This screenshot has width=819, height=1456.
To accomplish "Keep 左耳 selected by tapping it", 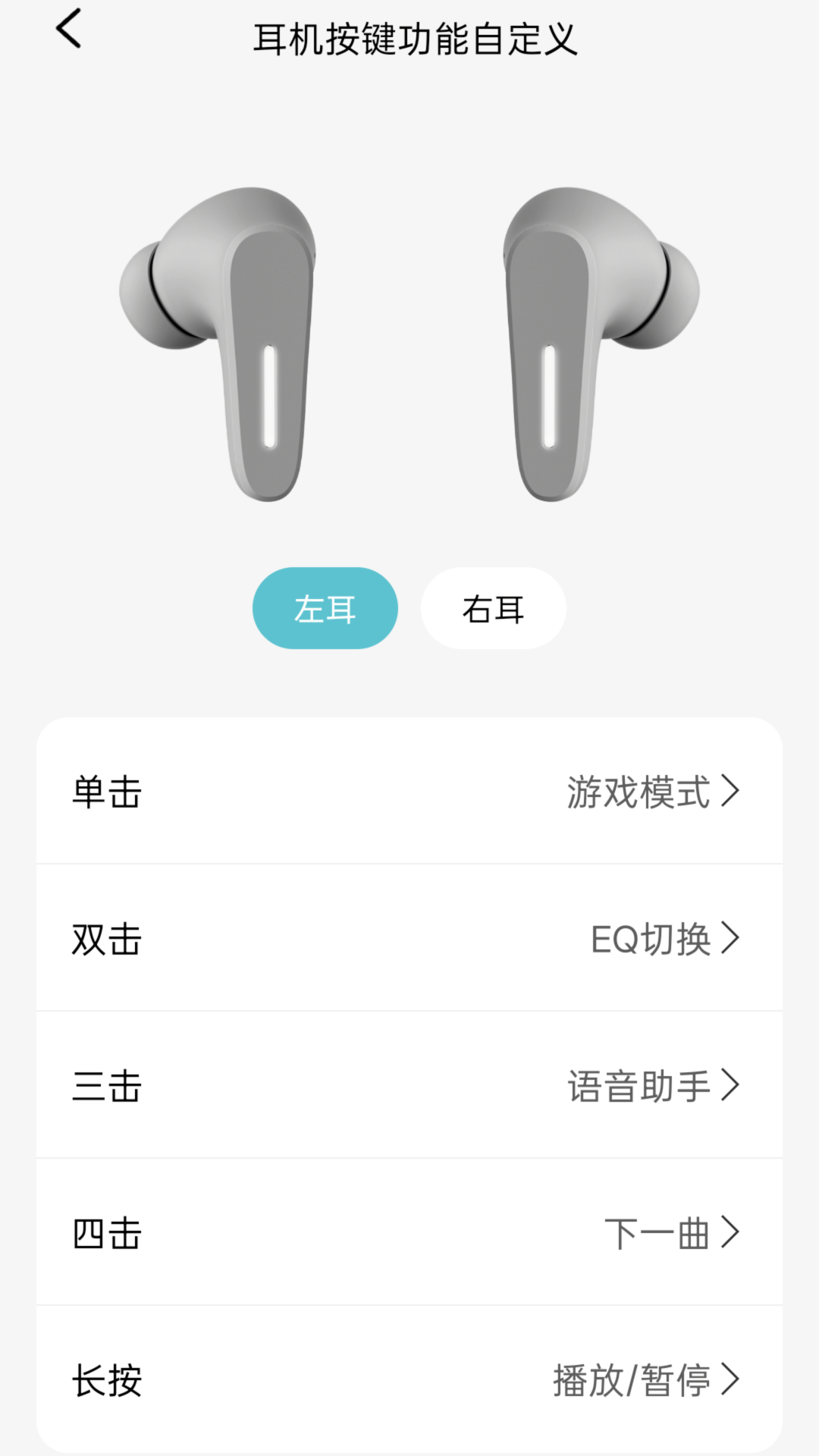I will click(x=325, y=608).
